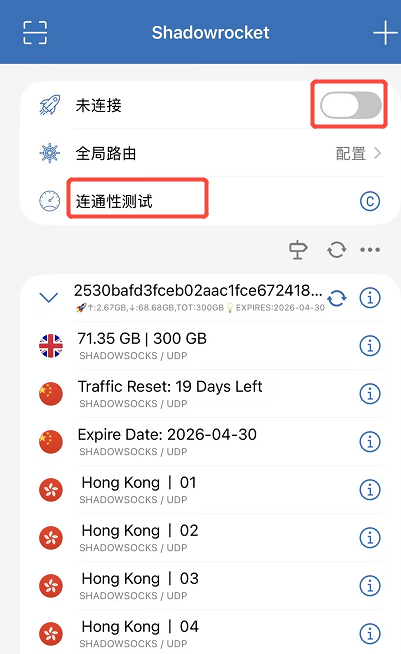Choose the Hong Kong | 03 server
The width and height of the screenshot is (401, 654).
click(210, 586)
